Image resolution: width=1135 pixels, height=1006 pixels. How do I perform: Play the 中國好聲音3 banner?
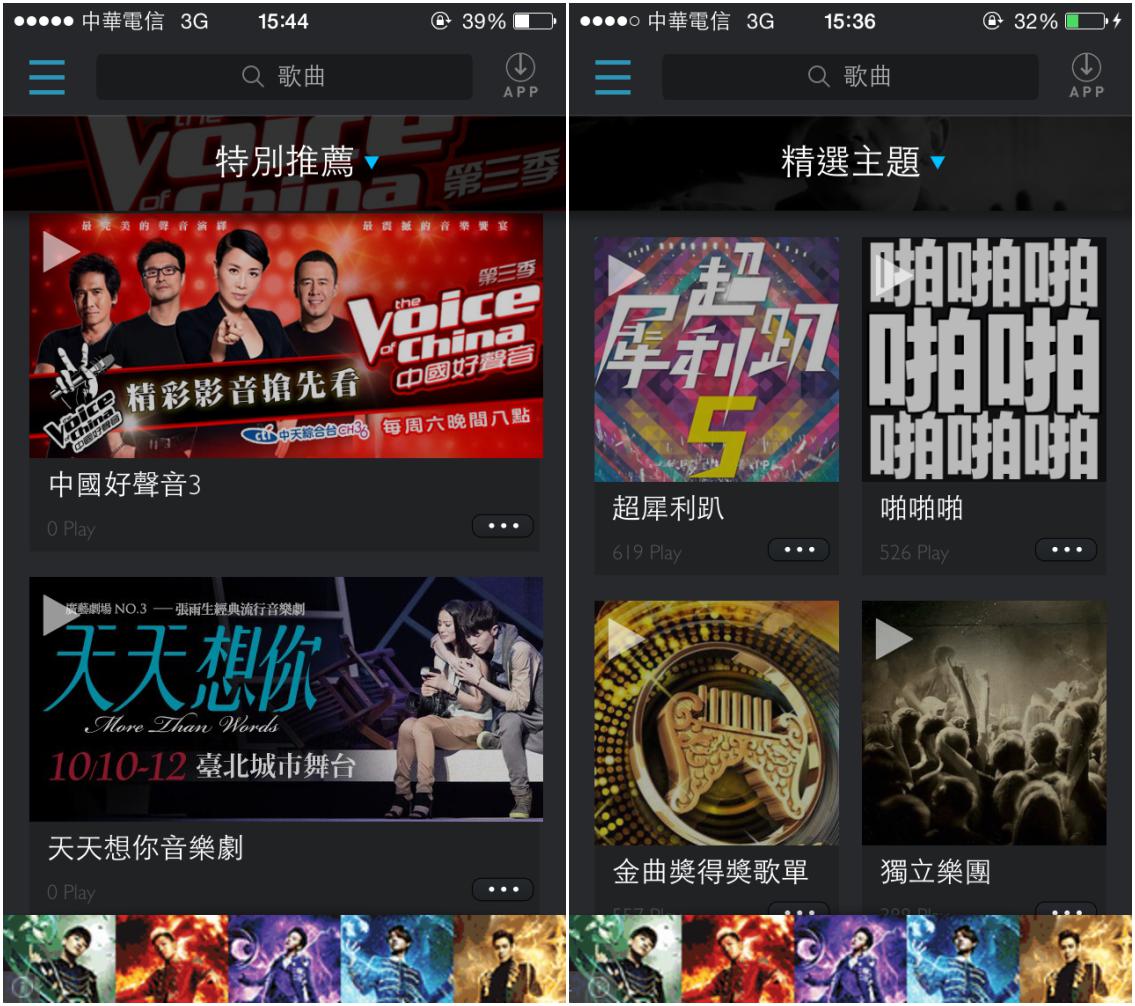pos(60,253)
